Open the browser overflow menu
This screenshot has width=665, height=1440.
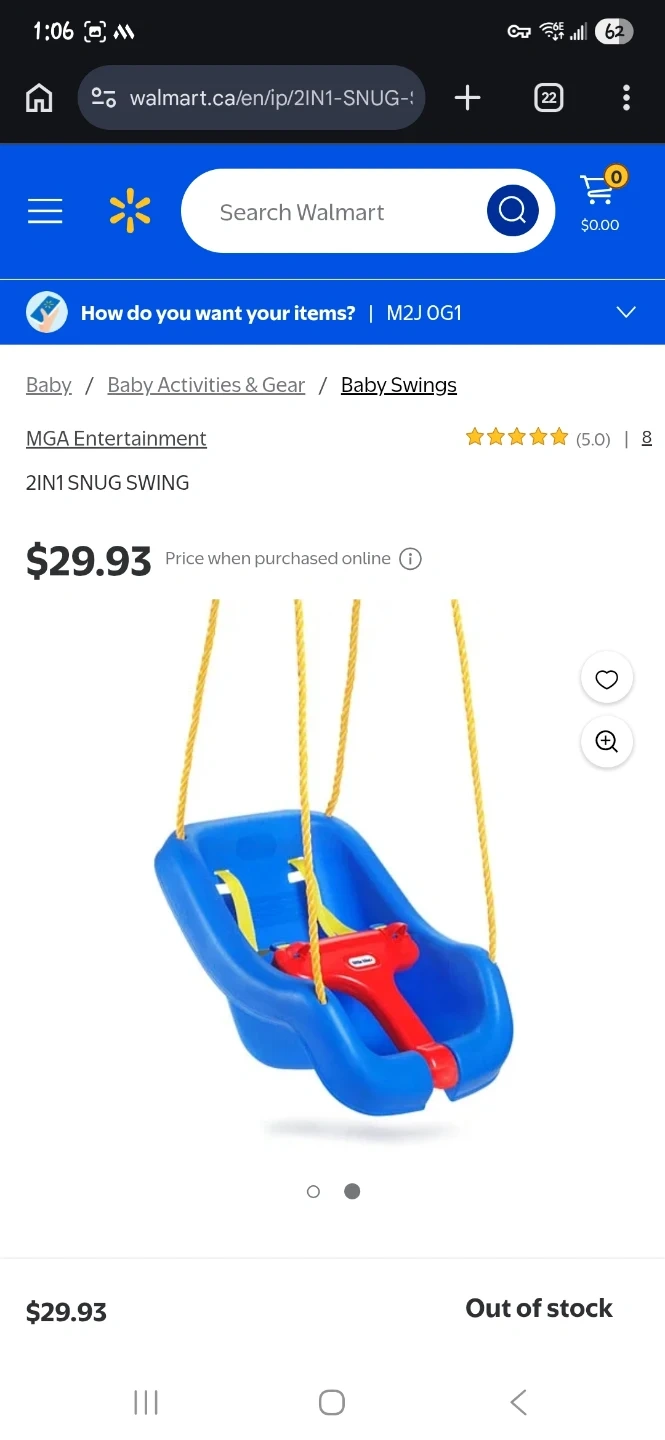point(626,97)
